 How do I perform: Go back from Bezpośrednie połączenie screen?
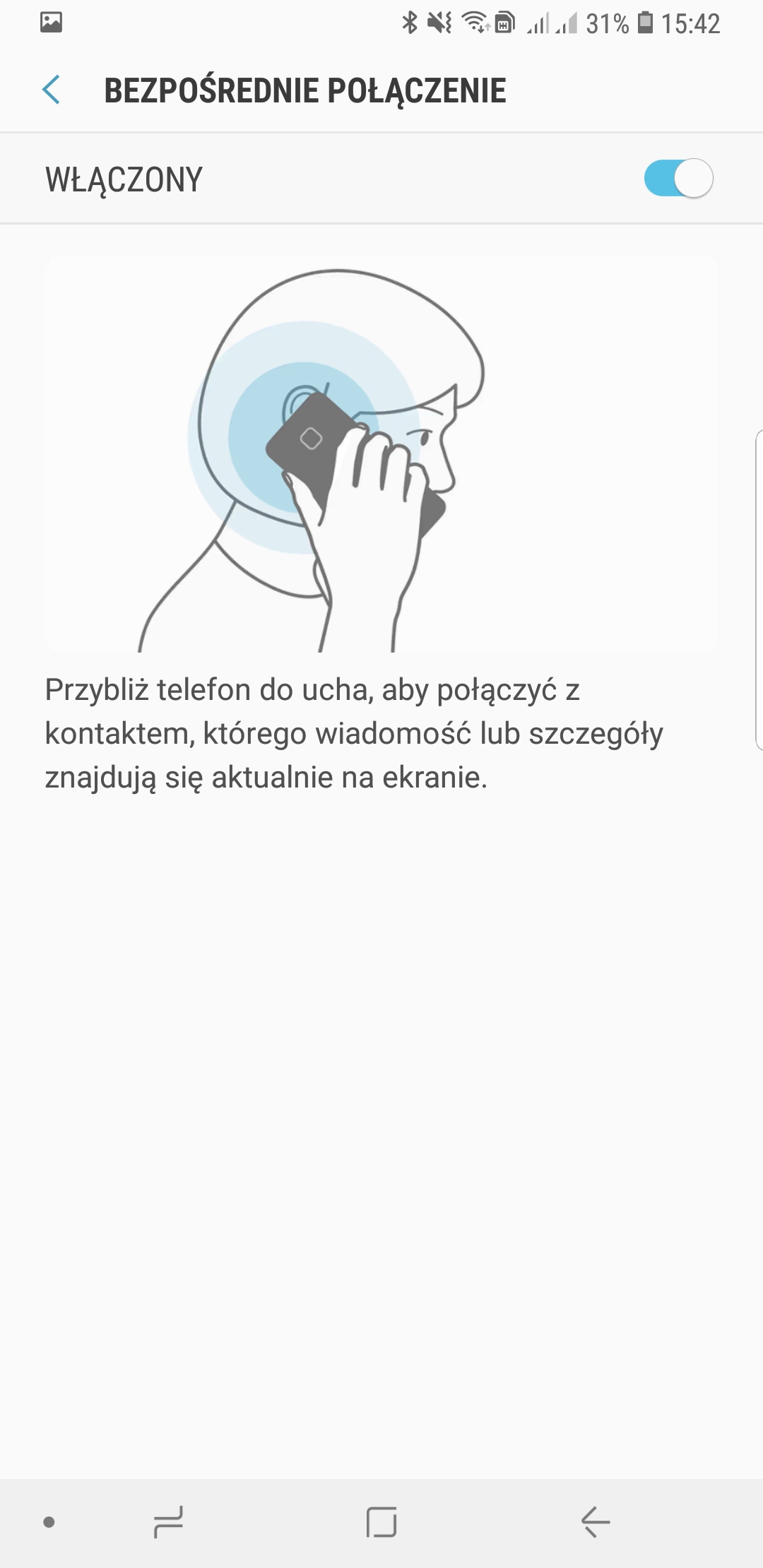pos(52,90)
